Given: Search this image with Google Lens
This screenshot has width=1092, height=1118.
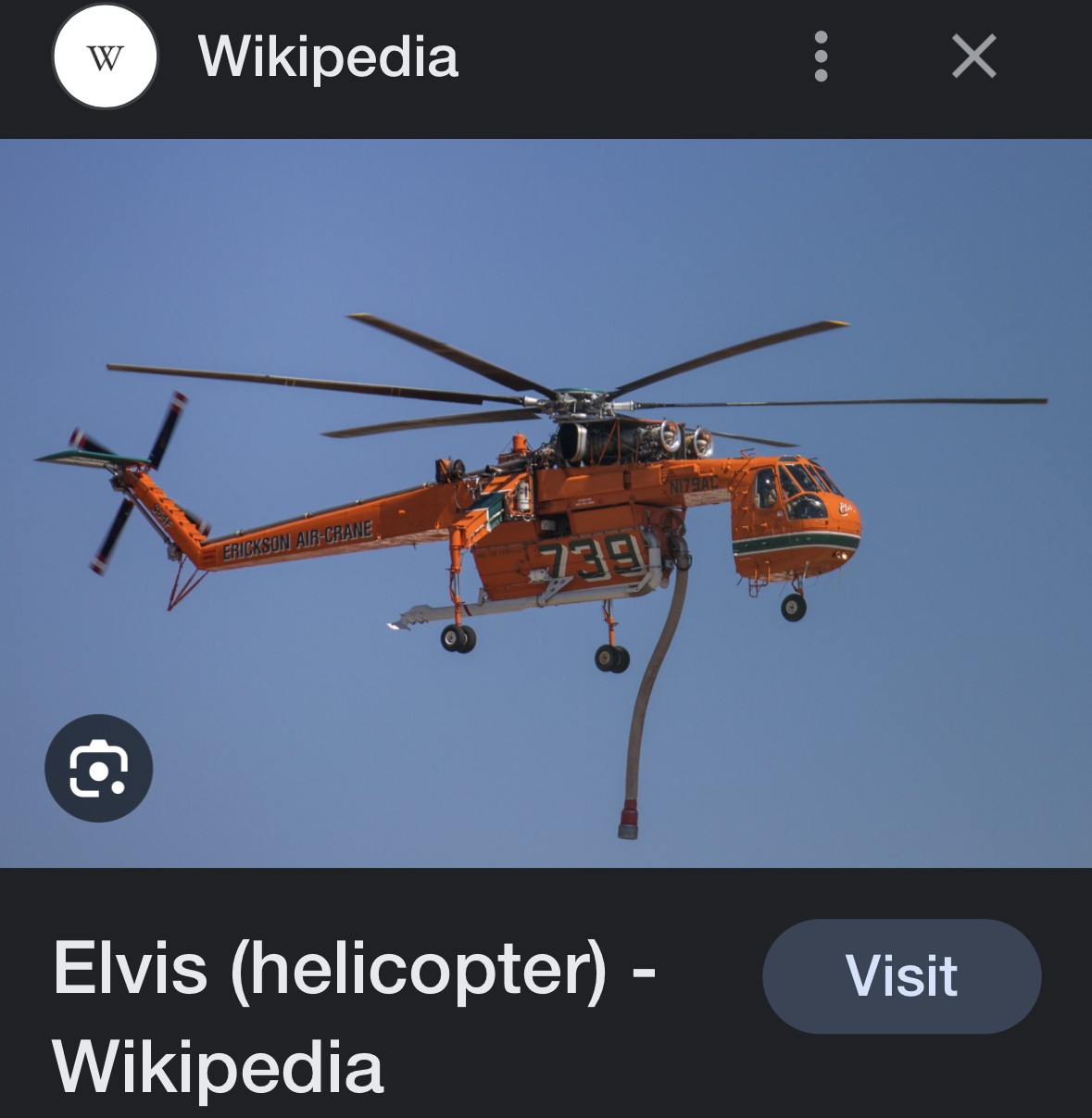Looking at the screenshot, I should coord(98,768).
